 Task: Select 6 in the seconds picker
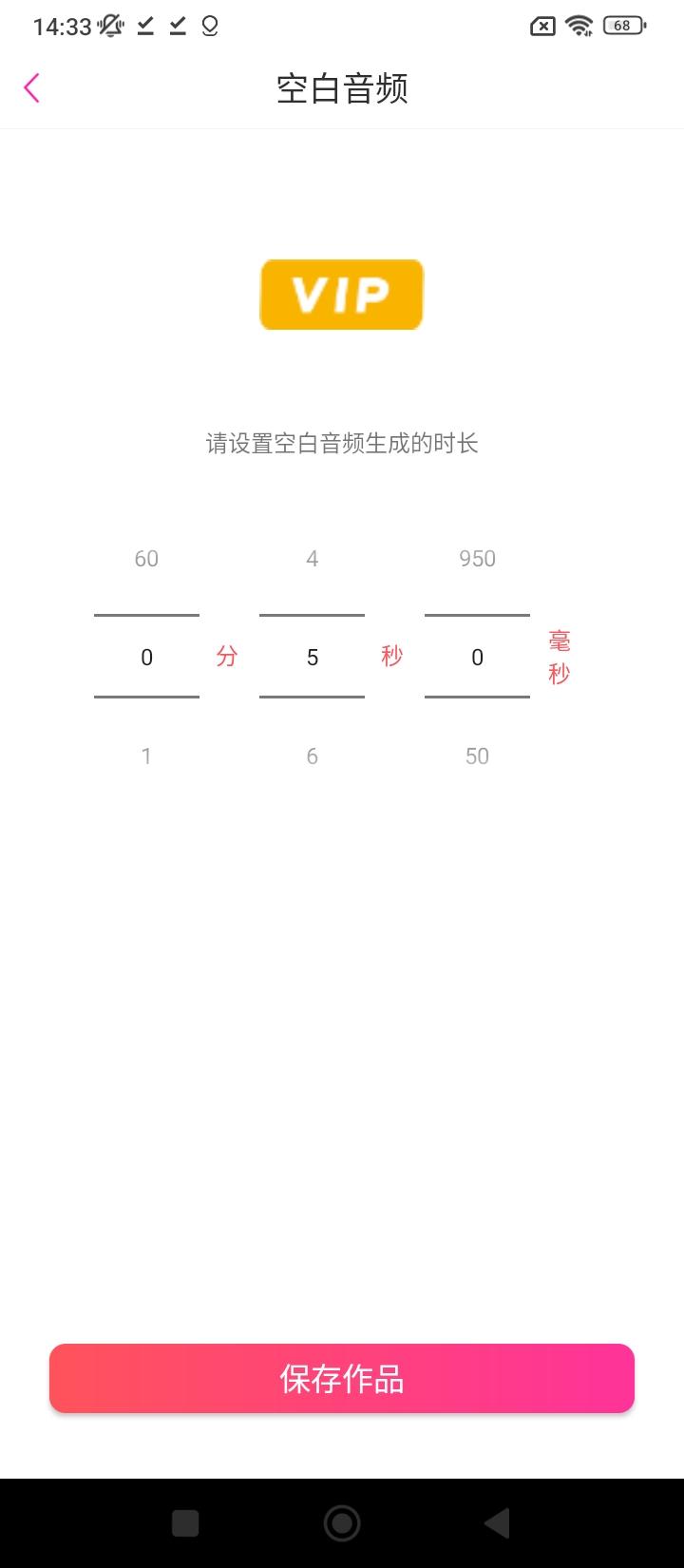312,755
